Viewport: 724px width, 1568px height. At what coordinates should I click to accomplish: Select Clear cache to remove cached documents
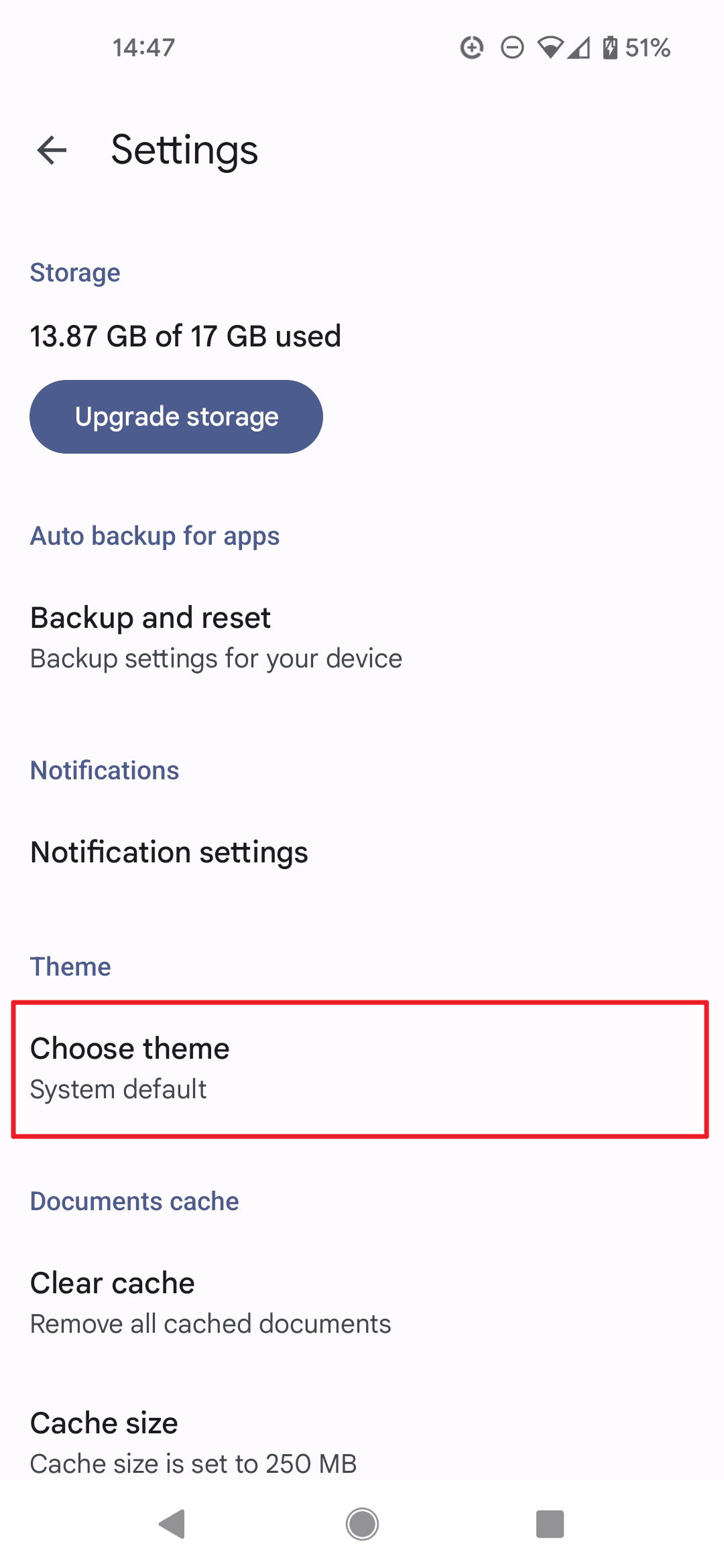pos(362,1303)
